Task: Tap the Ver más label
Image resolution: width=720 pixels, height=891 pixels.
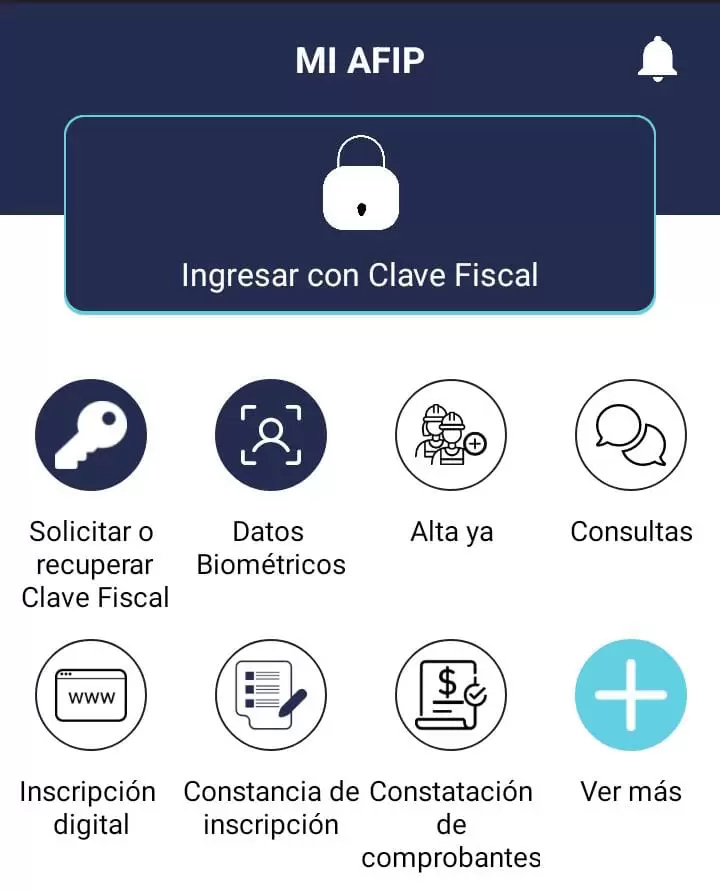Action: point(631,791)
